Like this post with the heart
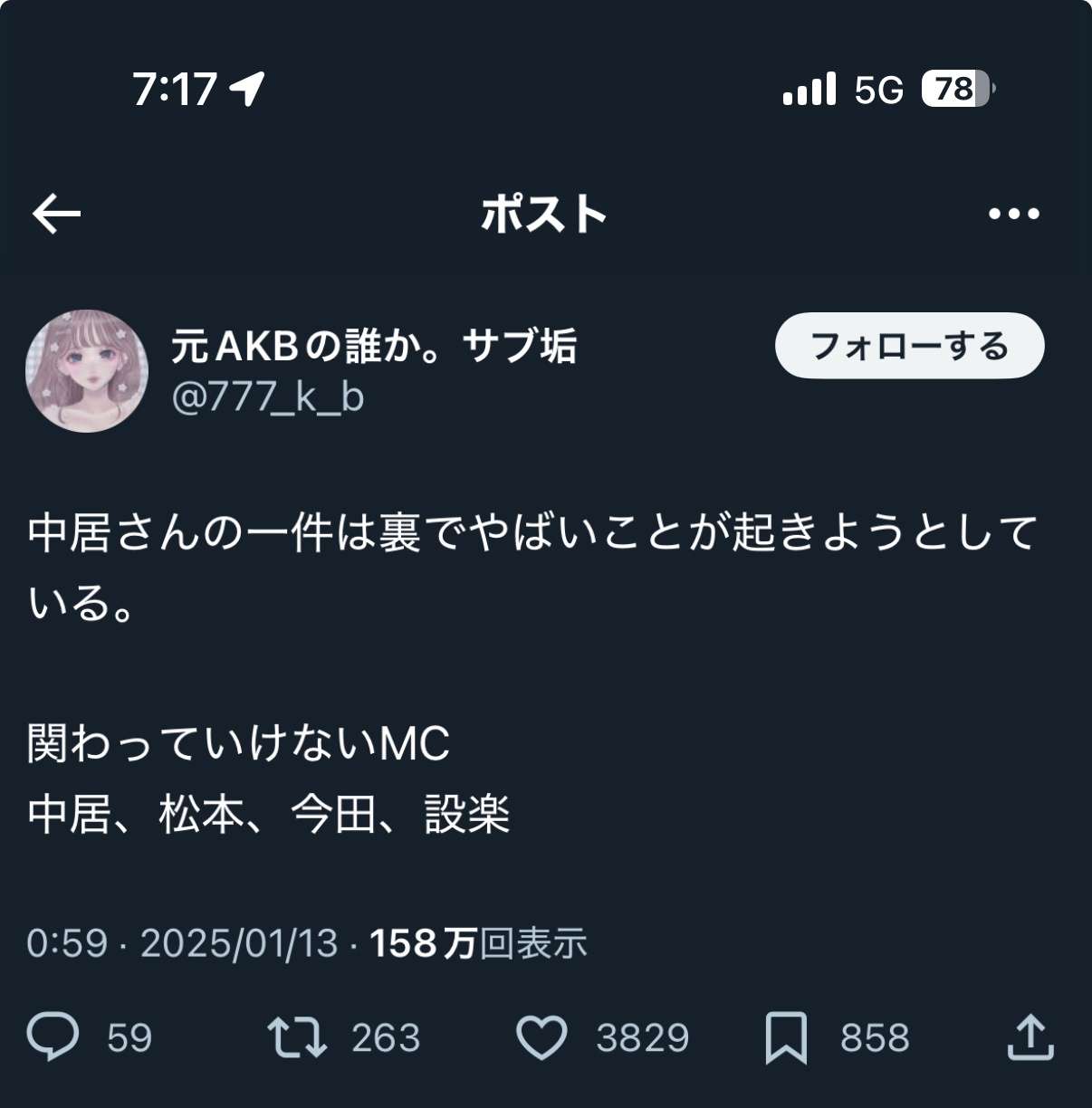Image resolution: width=1092 pixels, height=1108 pixels. click(541, 1037)
